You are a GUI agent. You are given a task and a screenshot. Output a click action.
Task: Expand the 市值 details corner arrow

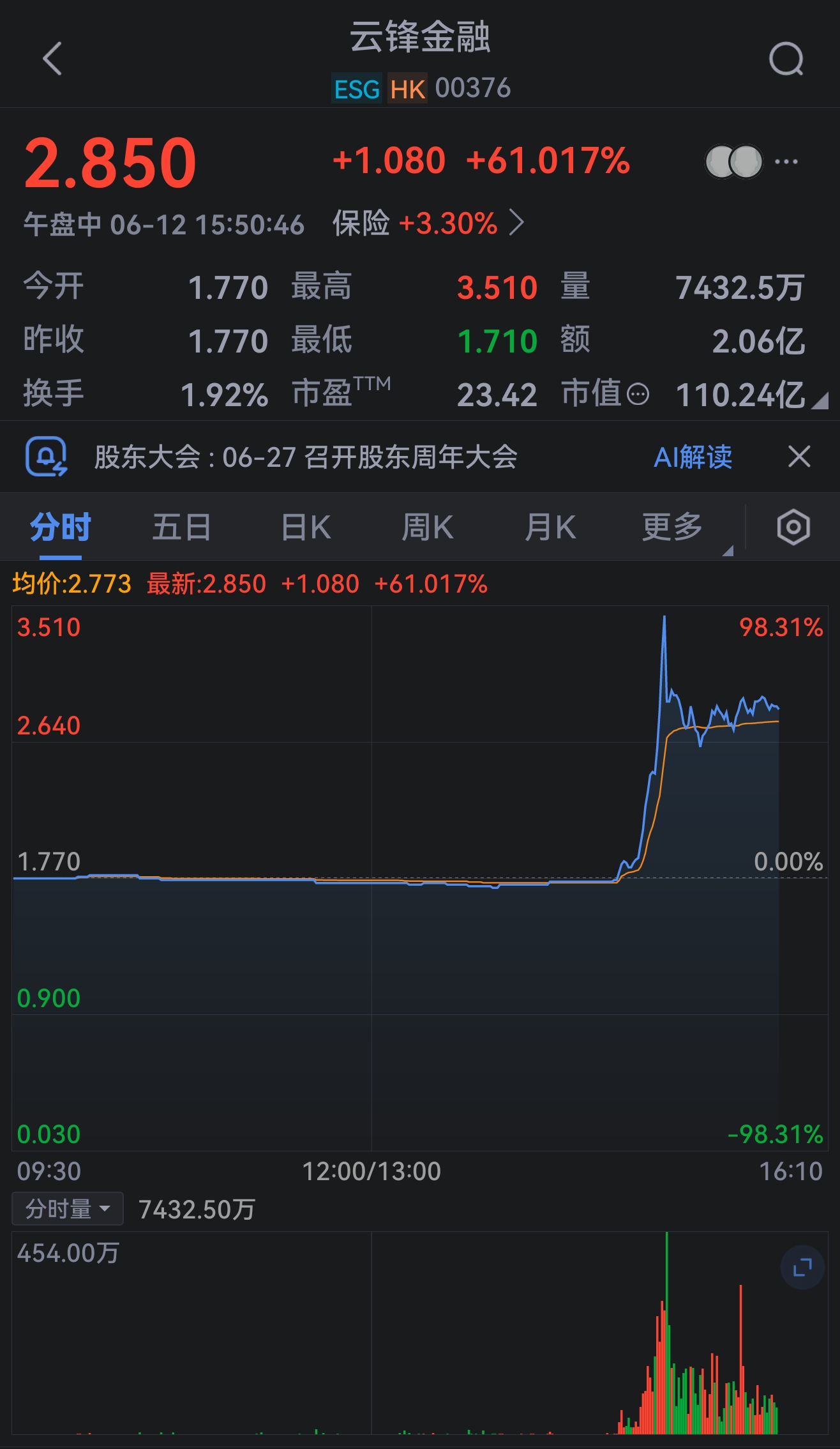(820, 400)
